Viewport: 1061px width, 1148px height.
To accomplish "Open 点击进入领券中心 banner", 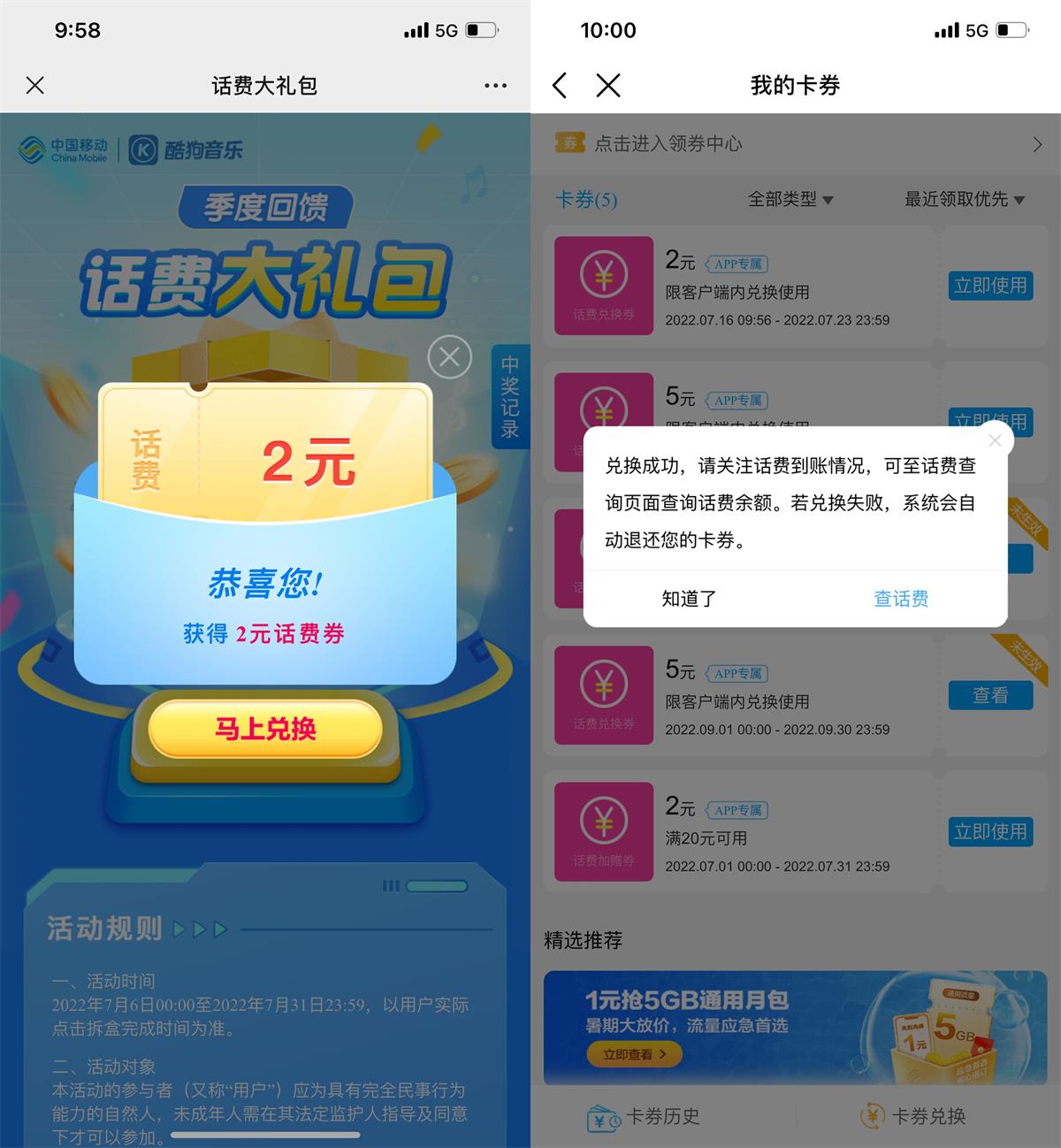I will (796, 143).
